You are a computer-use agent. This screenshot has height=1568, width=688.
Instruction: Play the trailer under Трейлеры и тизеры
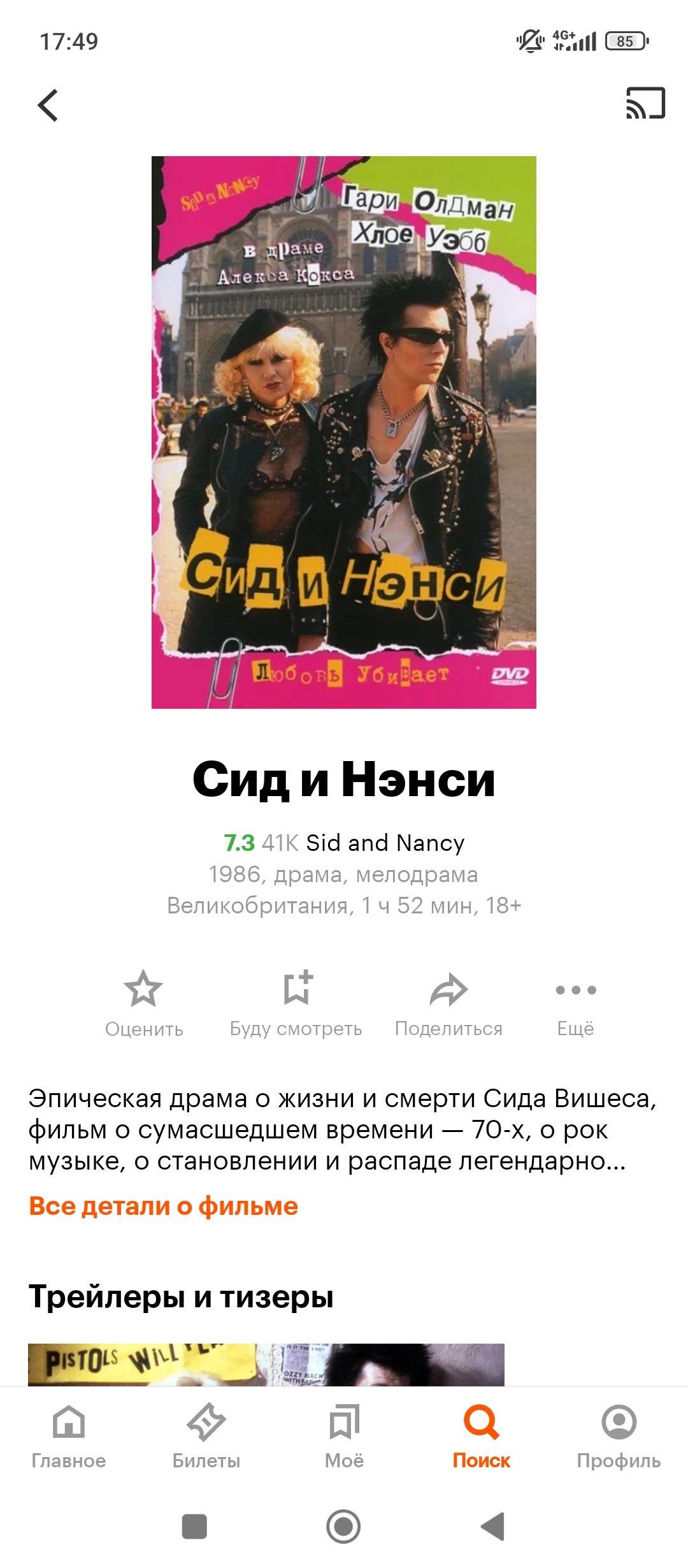(266, 1364)
